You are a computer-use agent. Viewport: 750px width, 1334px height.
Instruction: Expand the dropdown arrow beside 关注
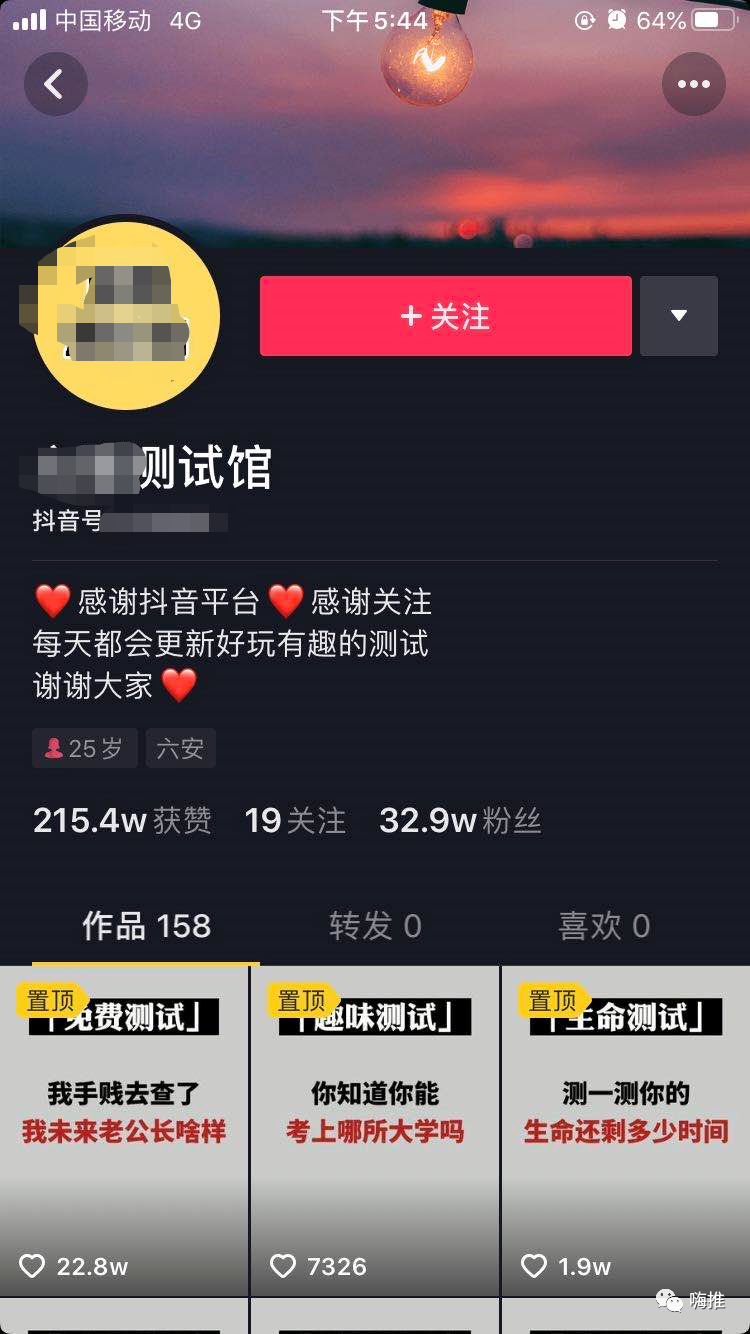coord(679,316)
